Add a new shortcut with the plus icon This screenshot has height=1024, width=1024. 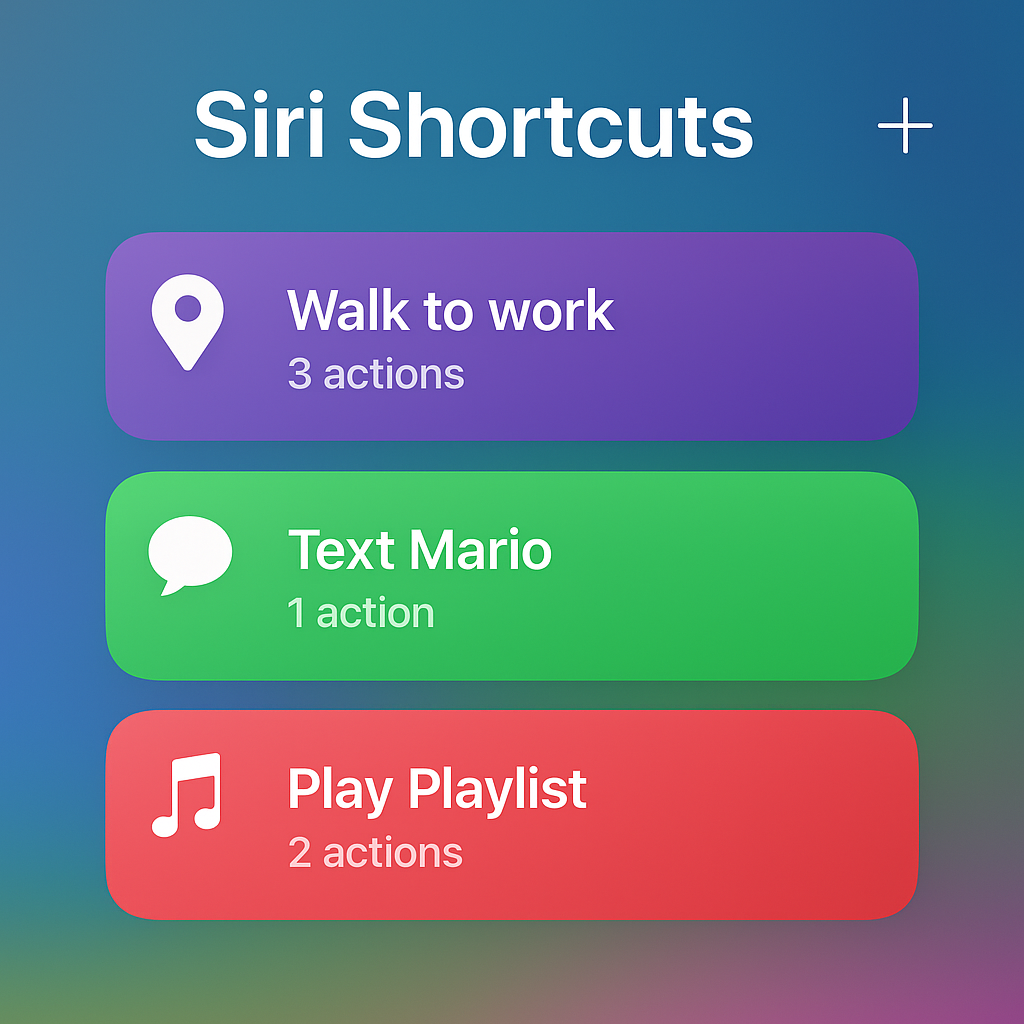pos(904,126)
